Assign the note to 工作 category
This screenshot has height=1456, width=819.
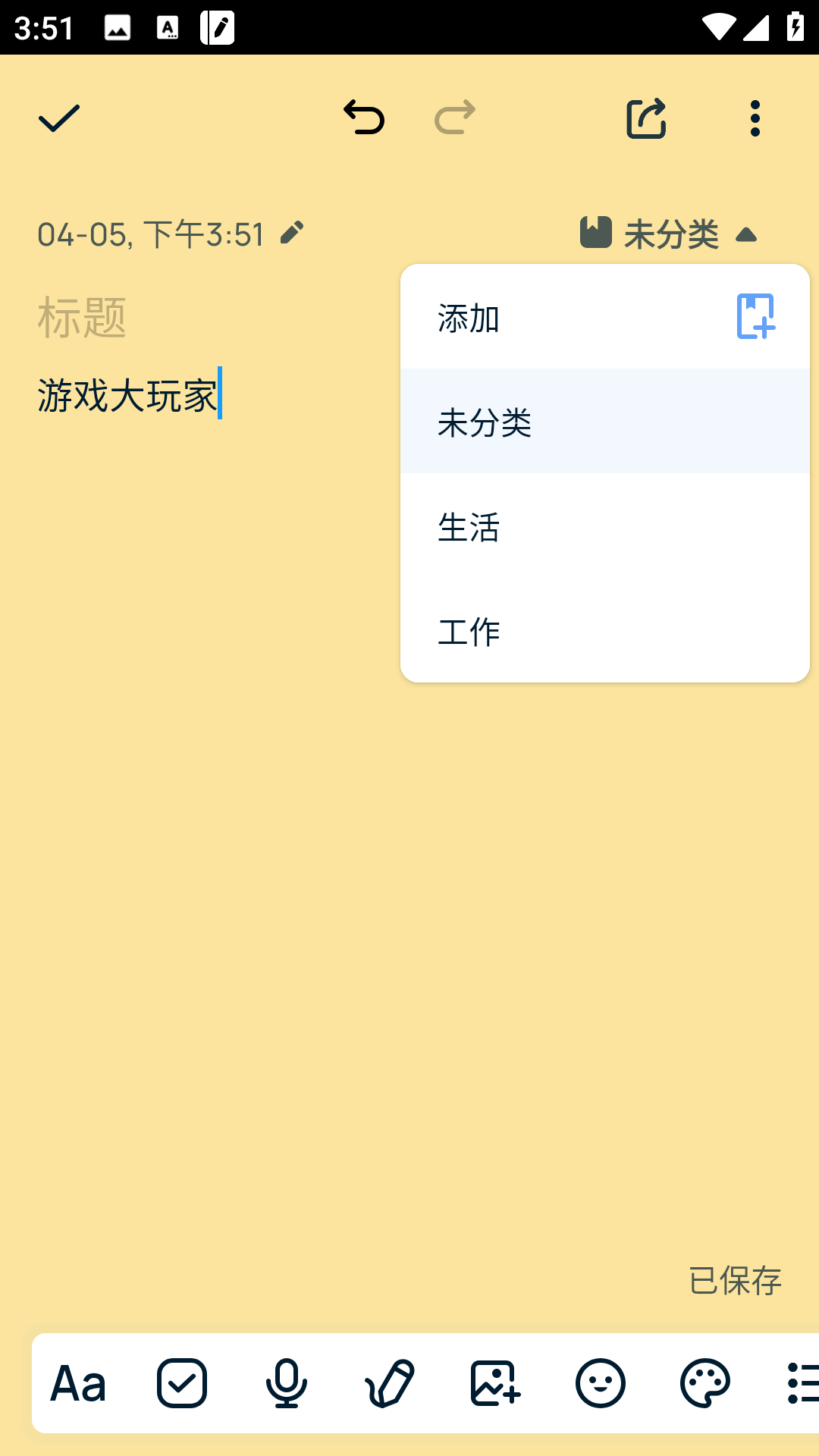pos(604,631)
